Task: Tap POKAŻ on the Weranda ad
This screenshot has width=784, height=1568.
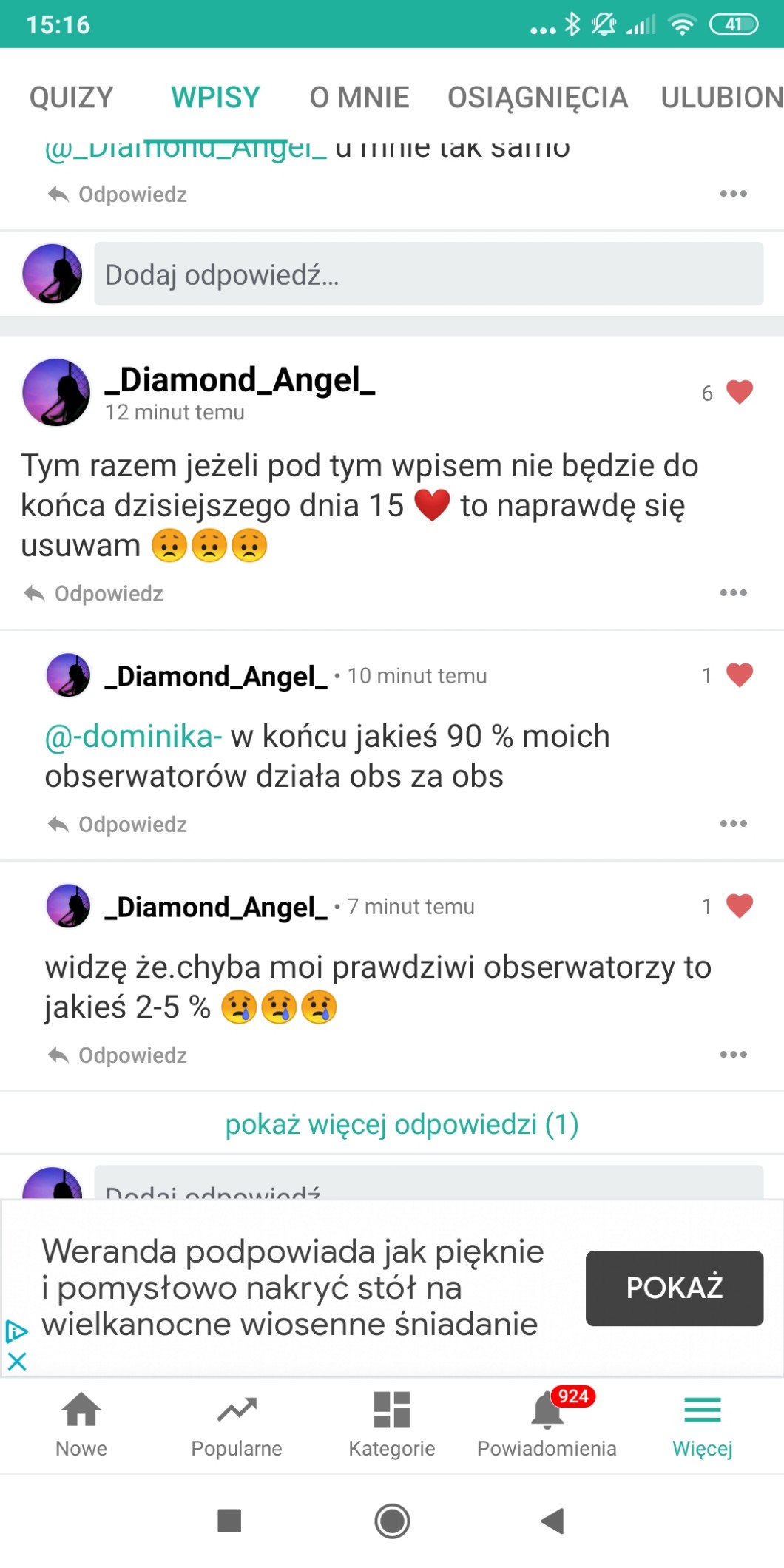Action: (x=674, y=1288)
